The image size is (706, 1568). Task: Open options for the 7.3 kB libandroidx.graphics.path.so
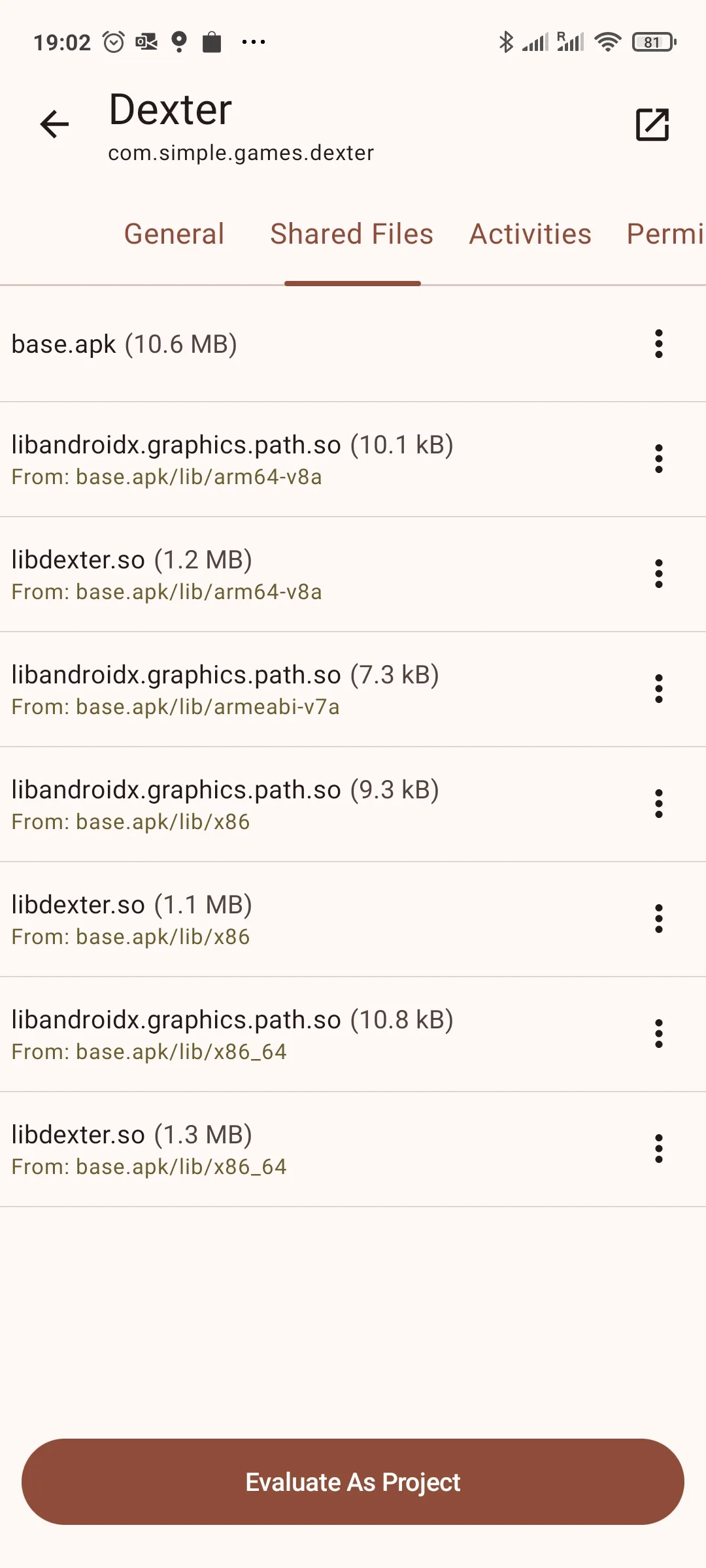pos(659,689)
